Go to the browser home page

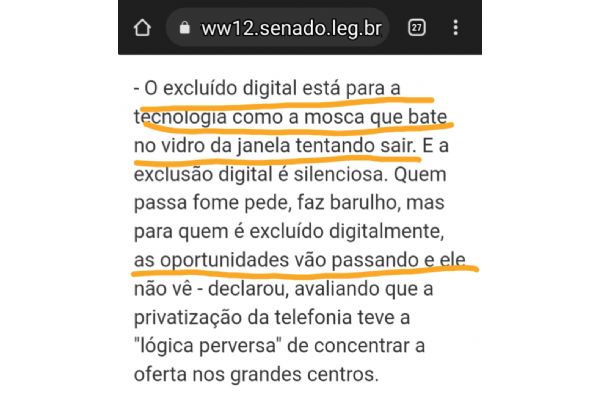141,27
